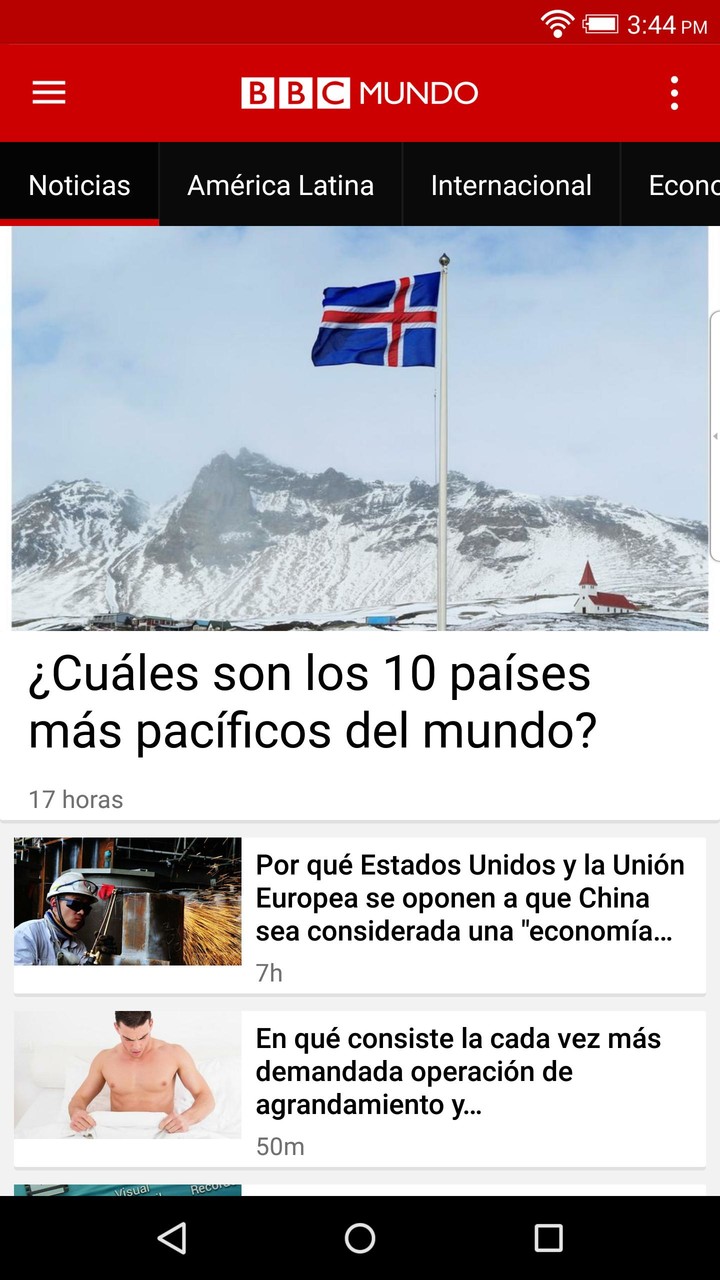Open the navigation drawer menu
720x1280 pixels.
[x=47, y=92]
